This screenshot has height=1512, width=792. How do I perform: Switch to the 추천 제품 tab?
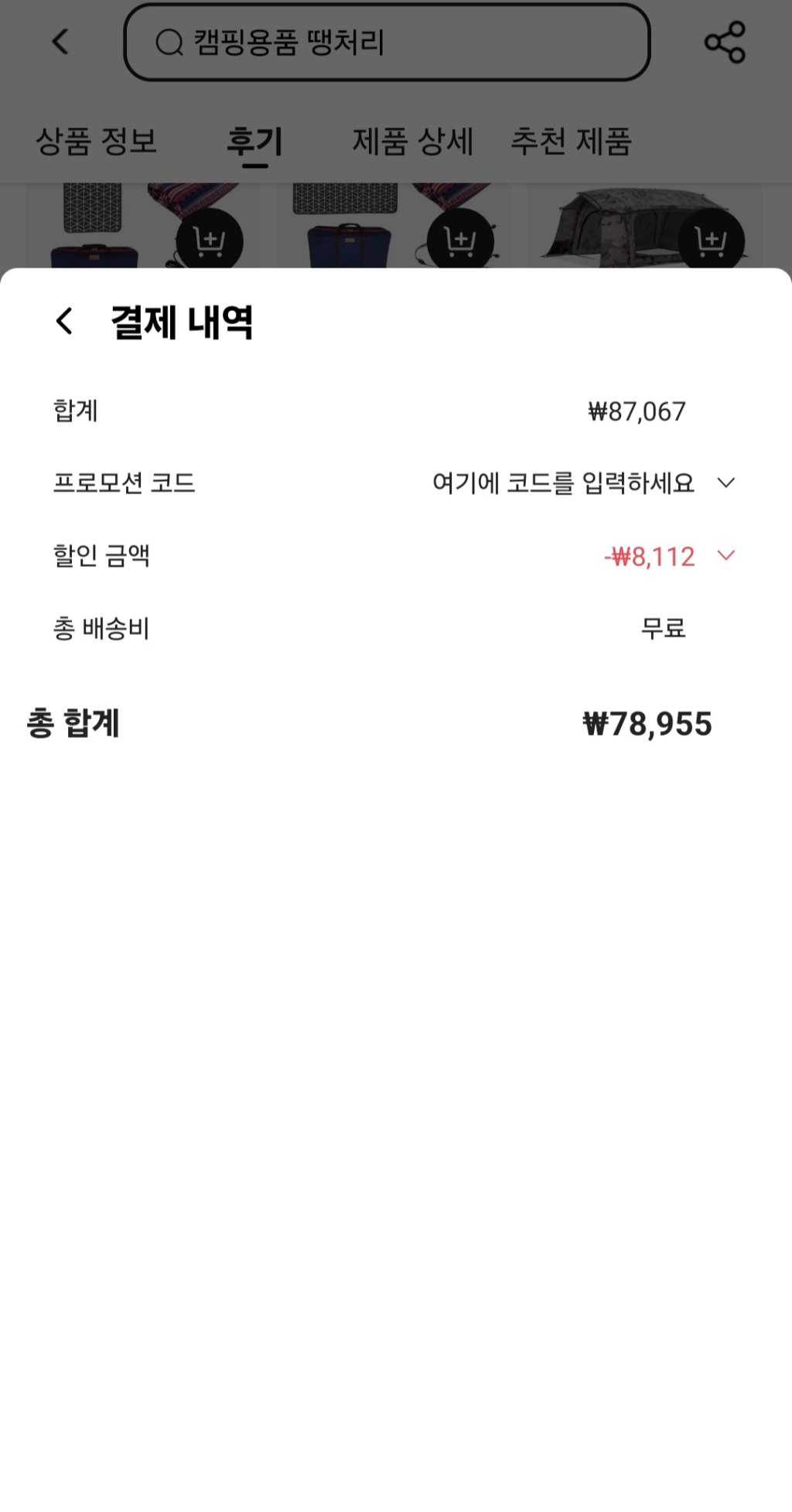(571, 142)
